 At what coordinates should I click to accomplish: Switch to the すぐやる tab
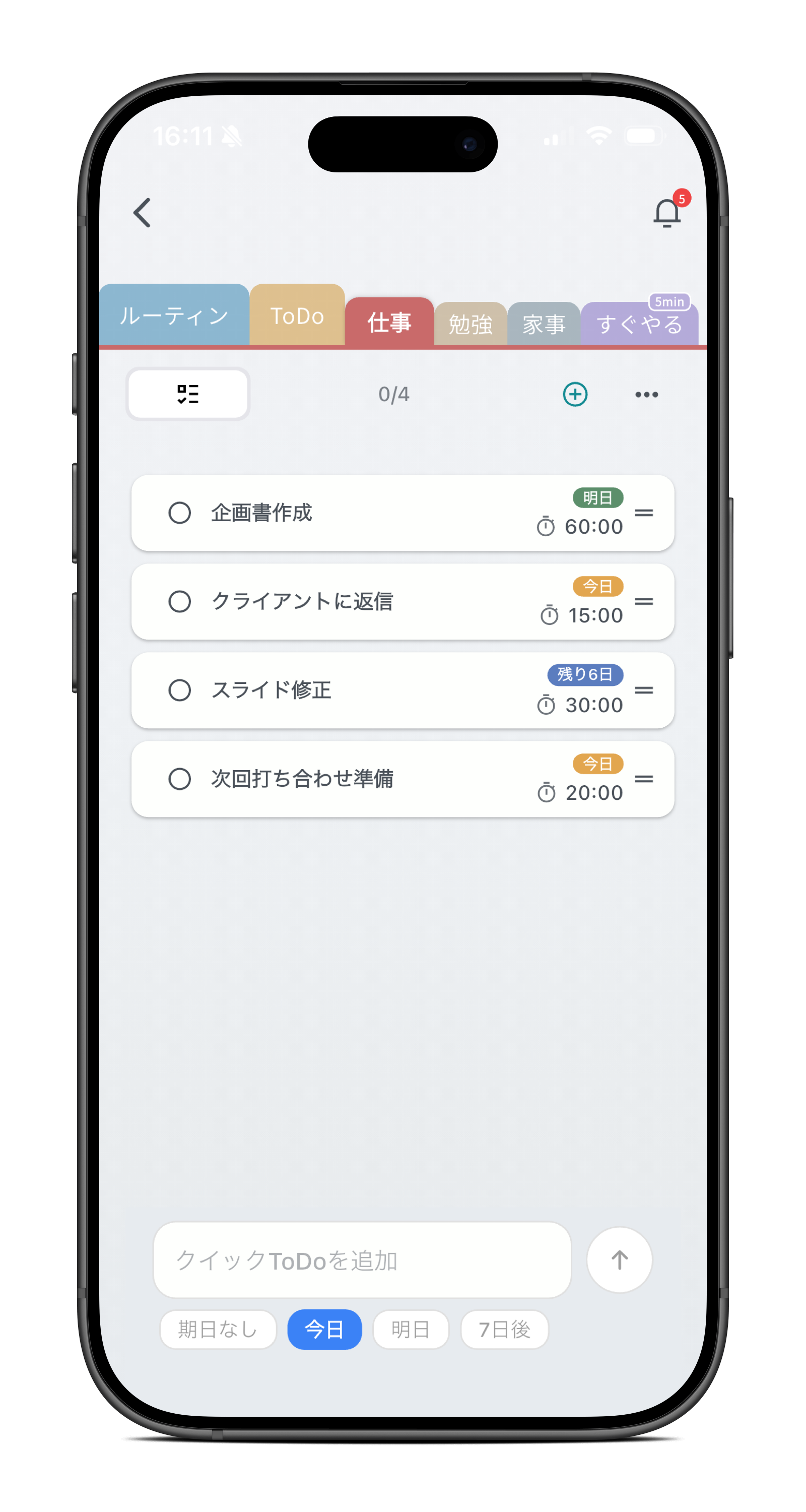(x=639, y=324)
